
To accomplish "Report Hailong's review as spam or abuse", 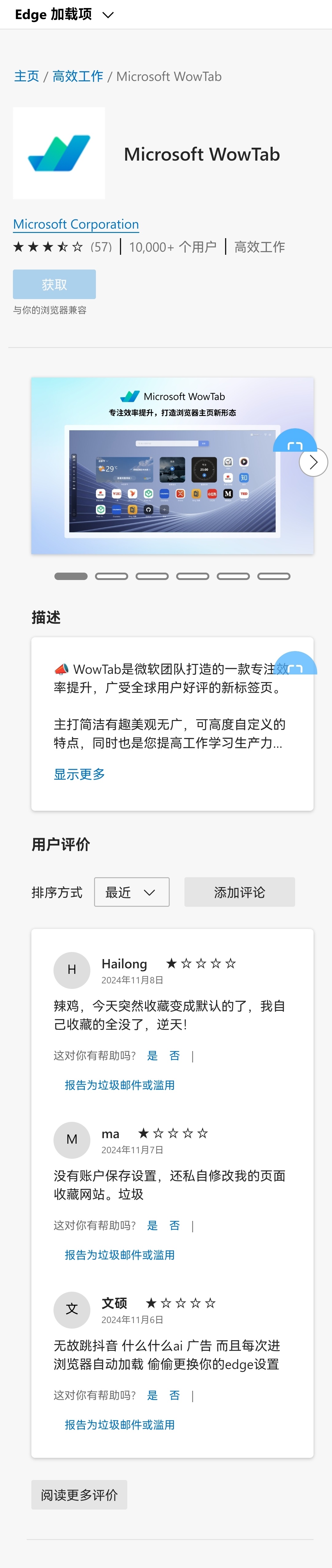I will click(x=120, y=1085).
